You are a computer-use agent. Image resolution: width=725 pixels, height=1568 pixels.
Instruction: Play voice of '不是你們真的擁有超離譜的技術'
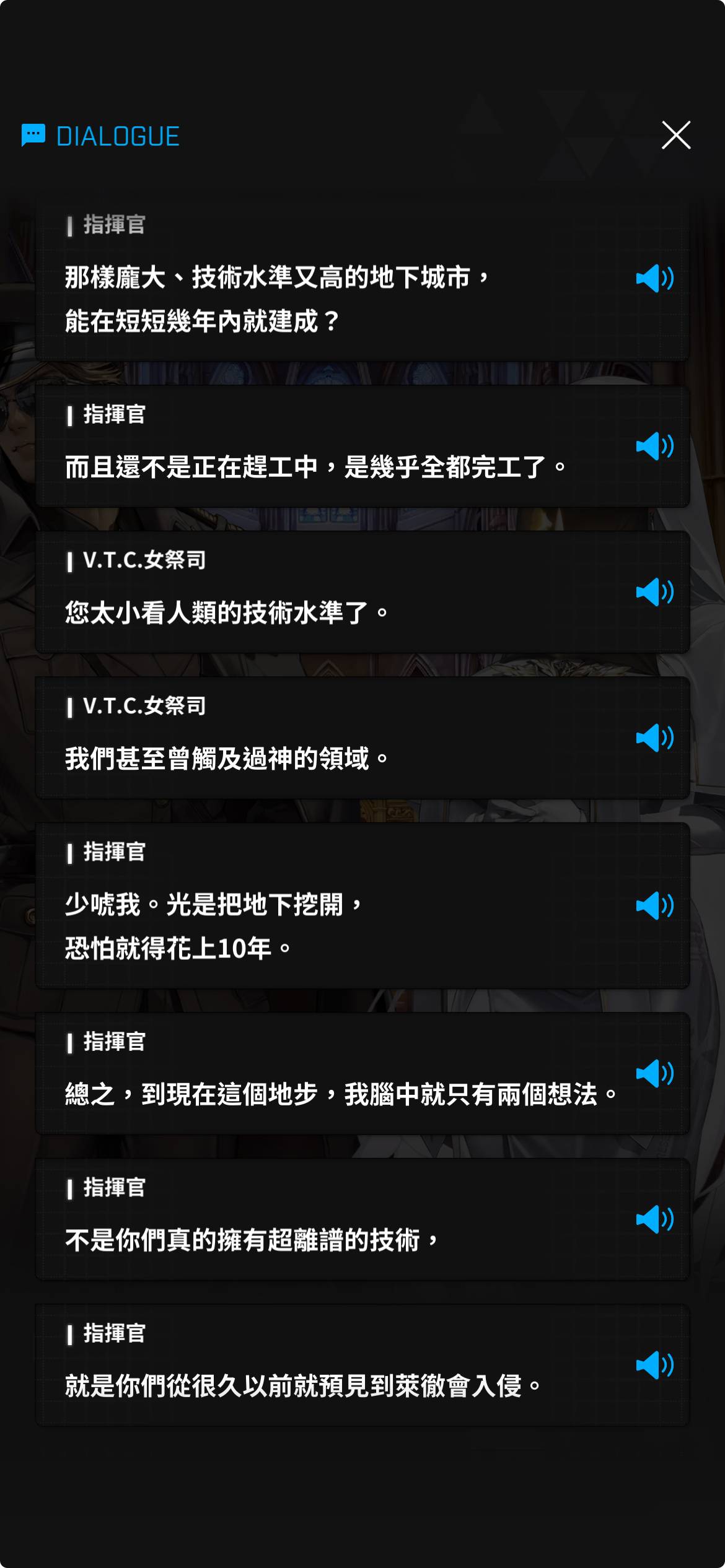pyautogui.click(x=654, y=1219)
